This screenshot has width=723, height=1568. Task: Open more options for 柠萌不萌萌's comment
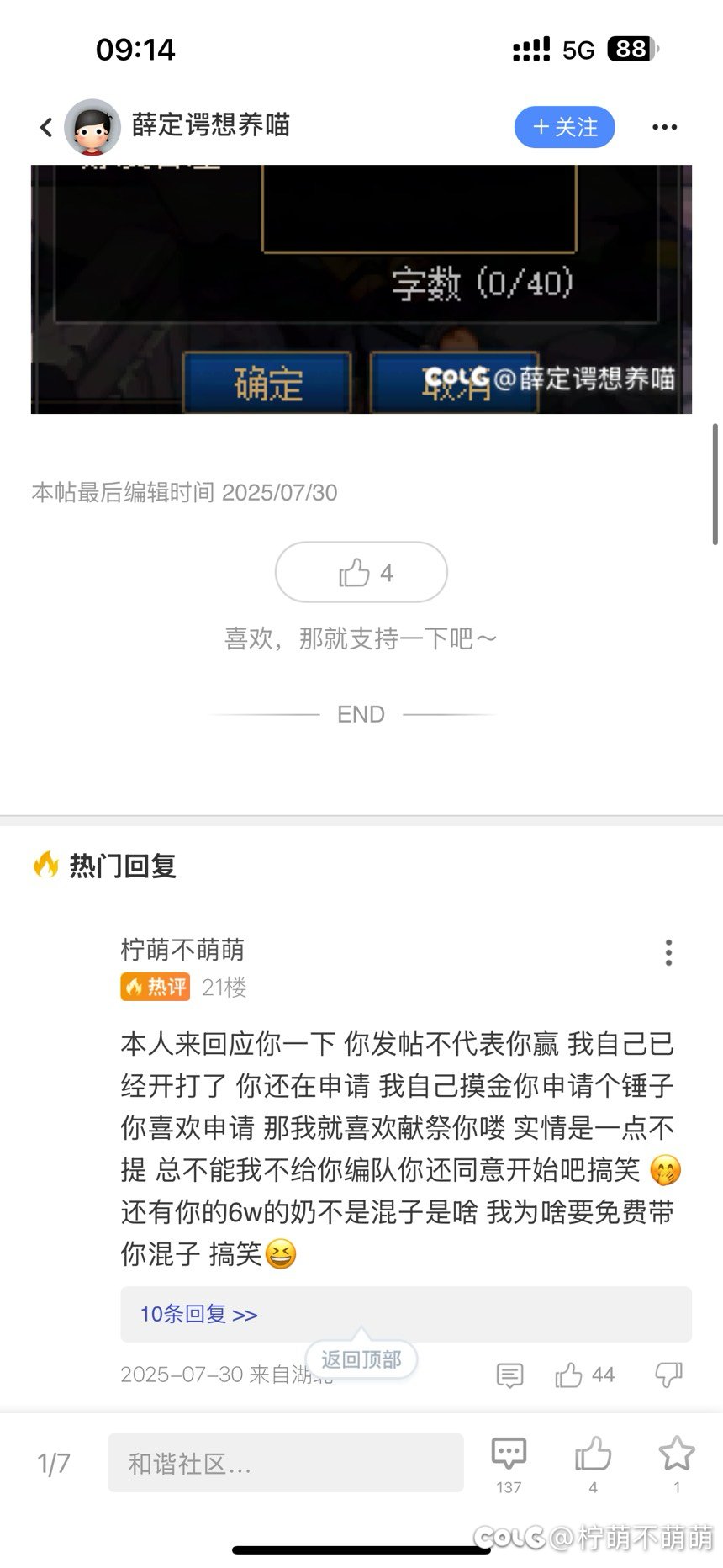(x=668, y=952)
